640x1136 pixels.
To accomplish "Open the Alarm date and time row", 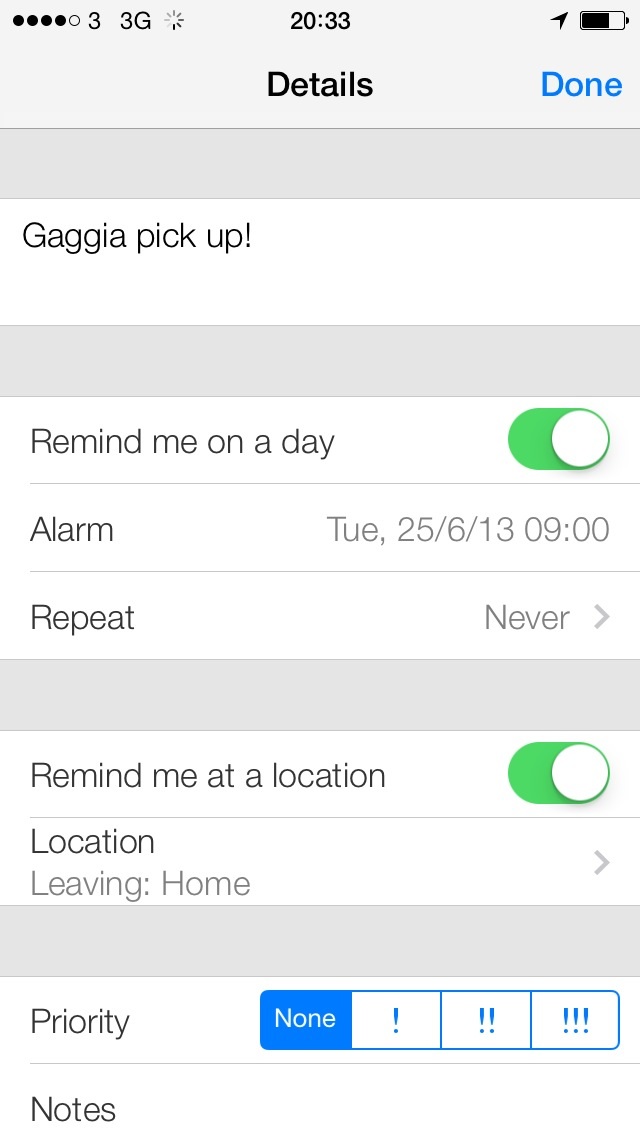I will pos(320,528).
